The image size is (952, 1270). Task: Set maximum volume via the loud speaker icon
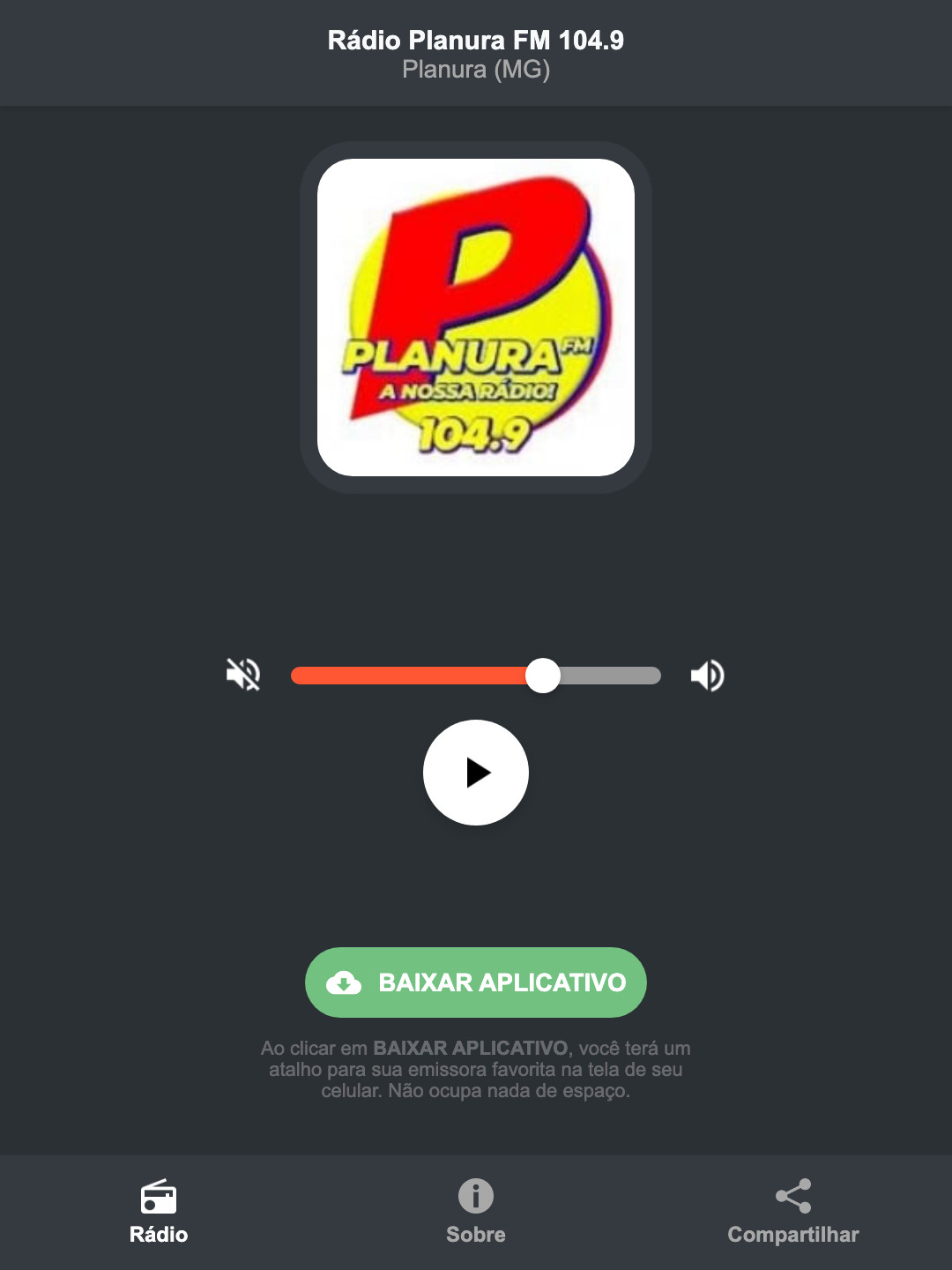tap(707, 675)
